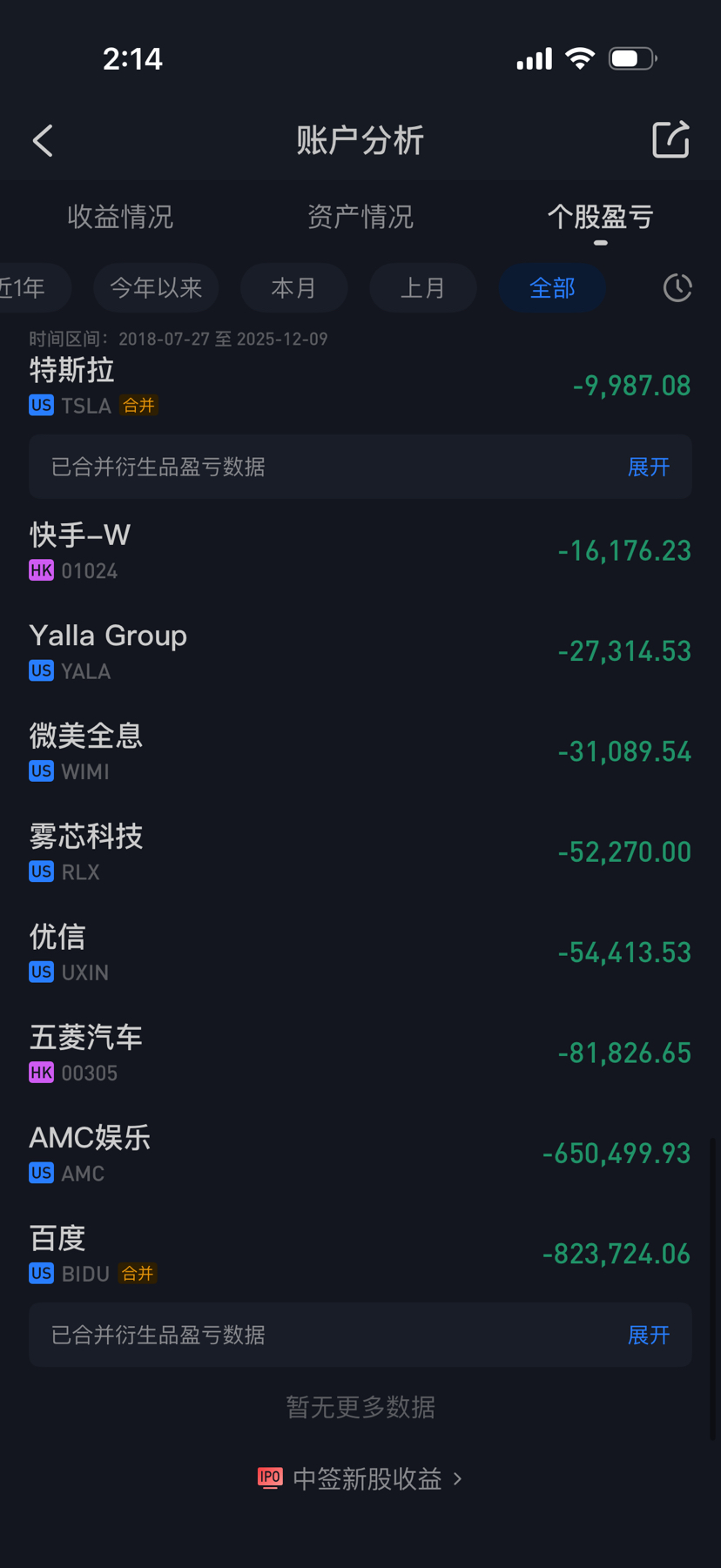Open 特斯拉 TSLA profit and loss details
The width and height of the screenshot is (721, 1568).
(360, 386)
